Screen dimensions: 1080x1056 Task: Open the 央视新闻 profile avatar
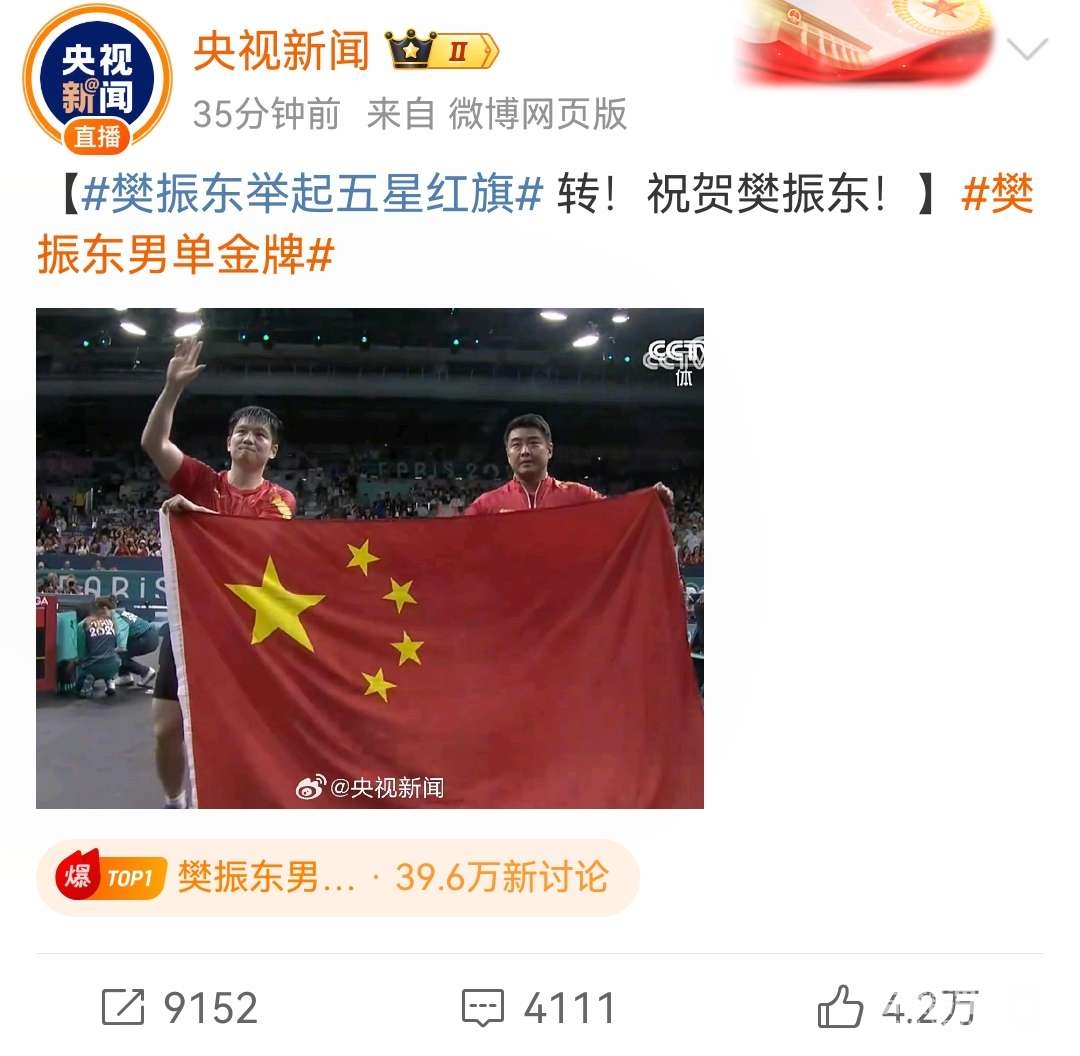click(97, 78)
